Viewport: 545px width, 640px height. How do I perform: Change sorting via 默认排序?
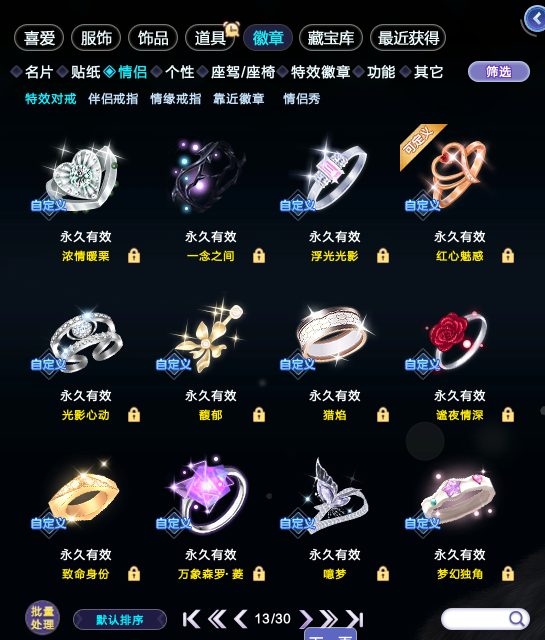120,620
